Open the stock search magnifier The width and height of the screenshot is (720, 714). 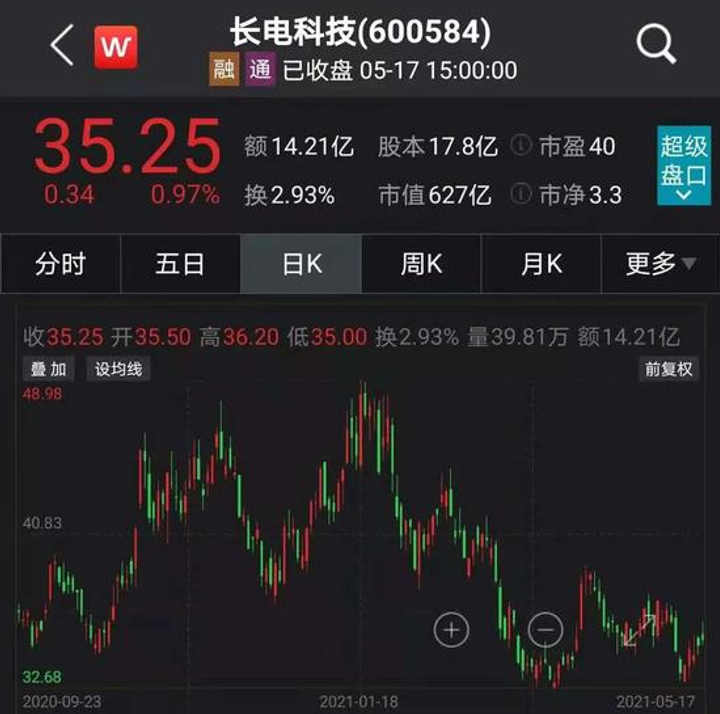(656, 44)
